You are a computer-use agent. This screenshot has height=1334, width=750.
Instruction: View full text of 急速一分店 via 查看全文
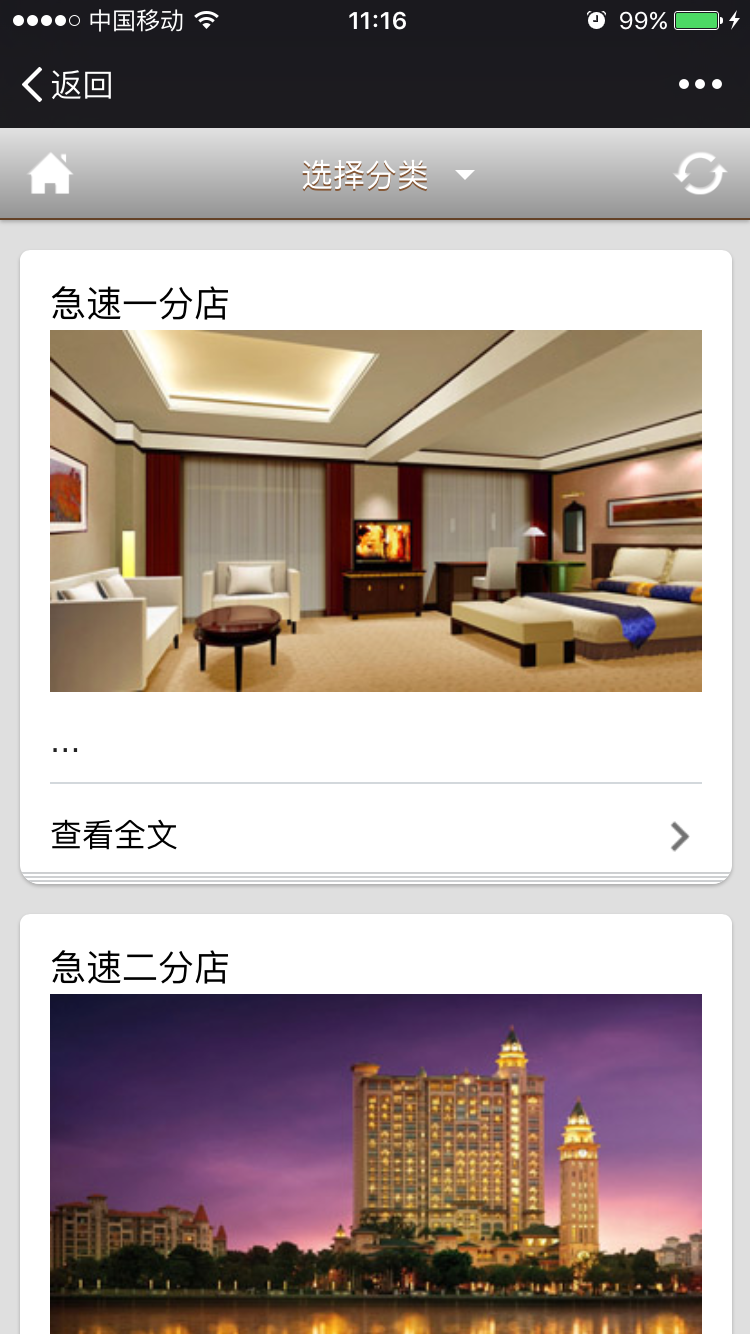[x=374, y=835]
